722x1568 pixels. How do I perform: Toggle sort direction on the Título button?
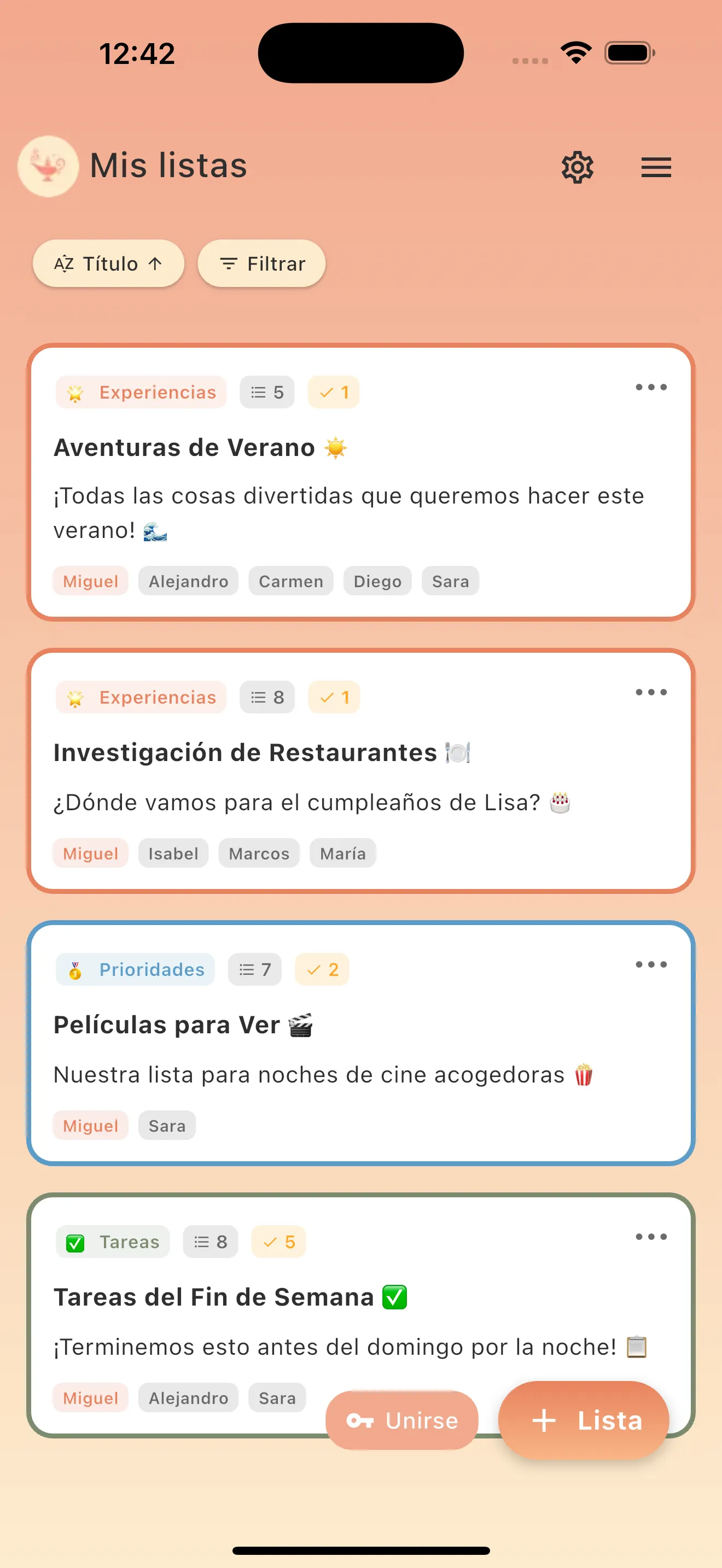click(x=108, y=263)
